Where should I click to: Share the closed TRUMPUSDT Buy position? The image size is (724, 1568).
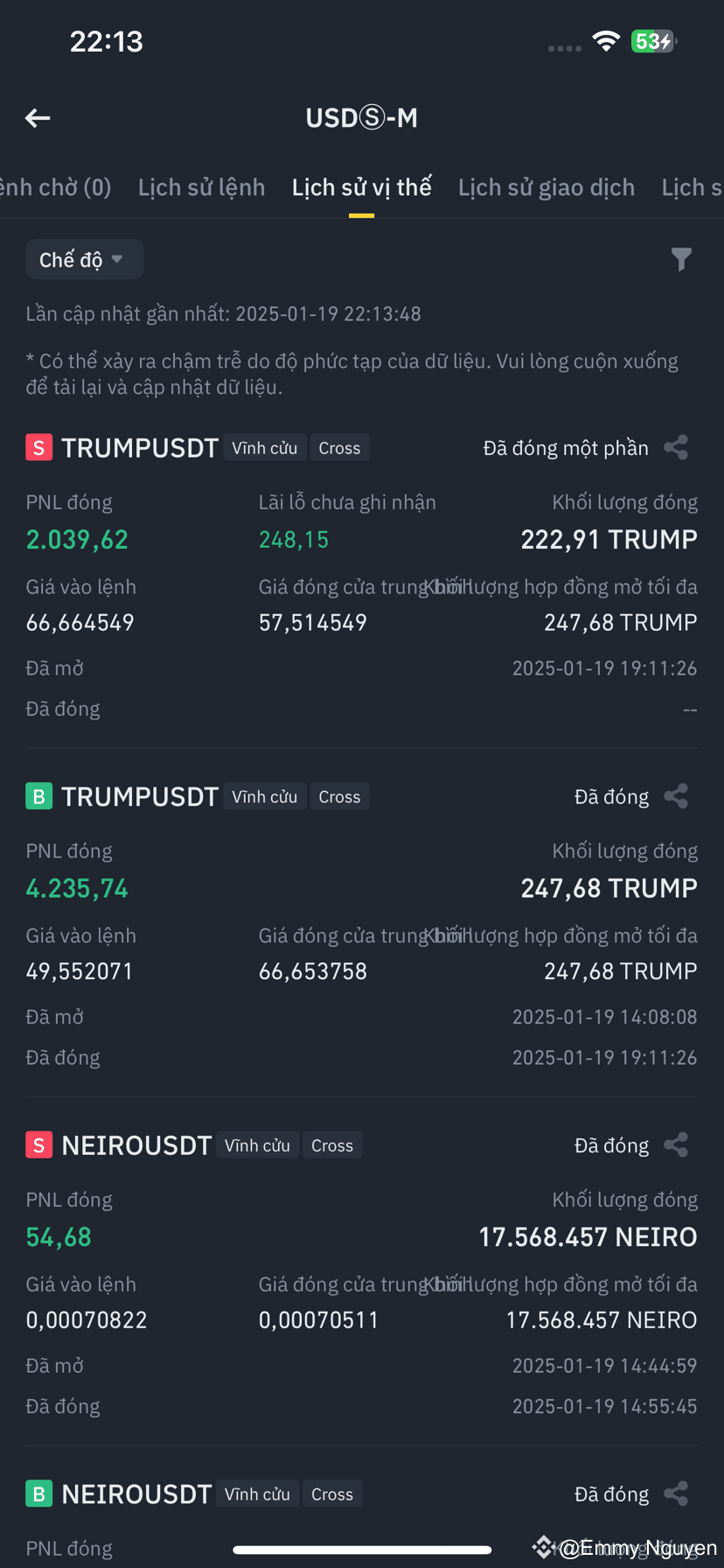pyautogui.click(x=676, y=795)
